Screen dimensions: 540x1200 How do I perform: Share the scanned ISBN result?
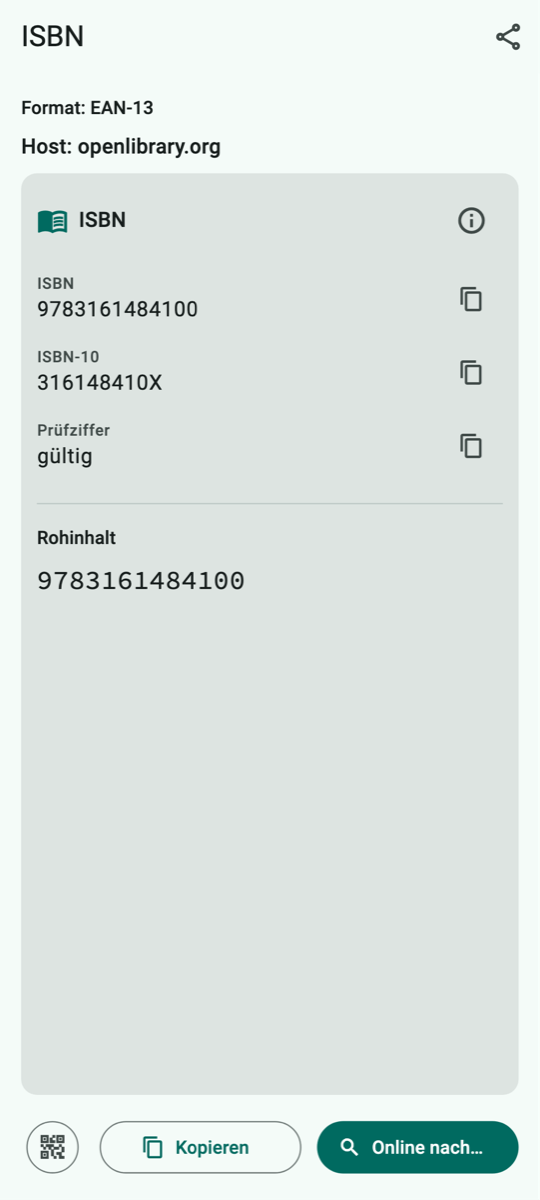pos(508,38)
